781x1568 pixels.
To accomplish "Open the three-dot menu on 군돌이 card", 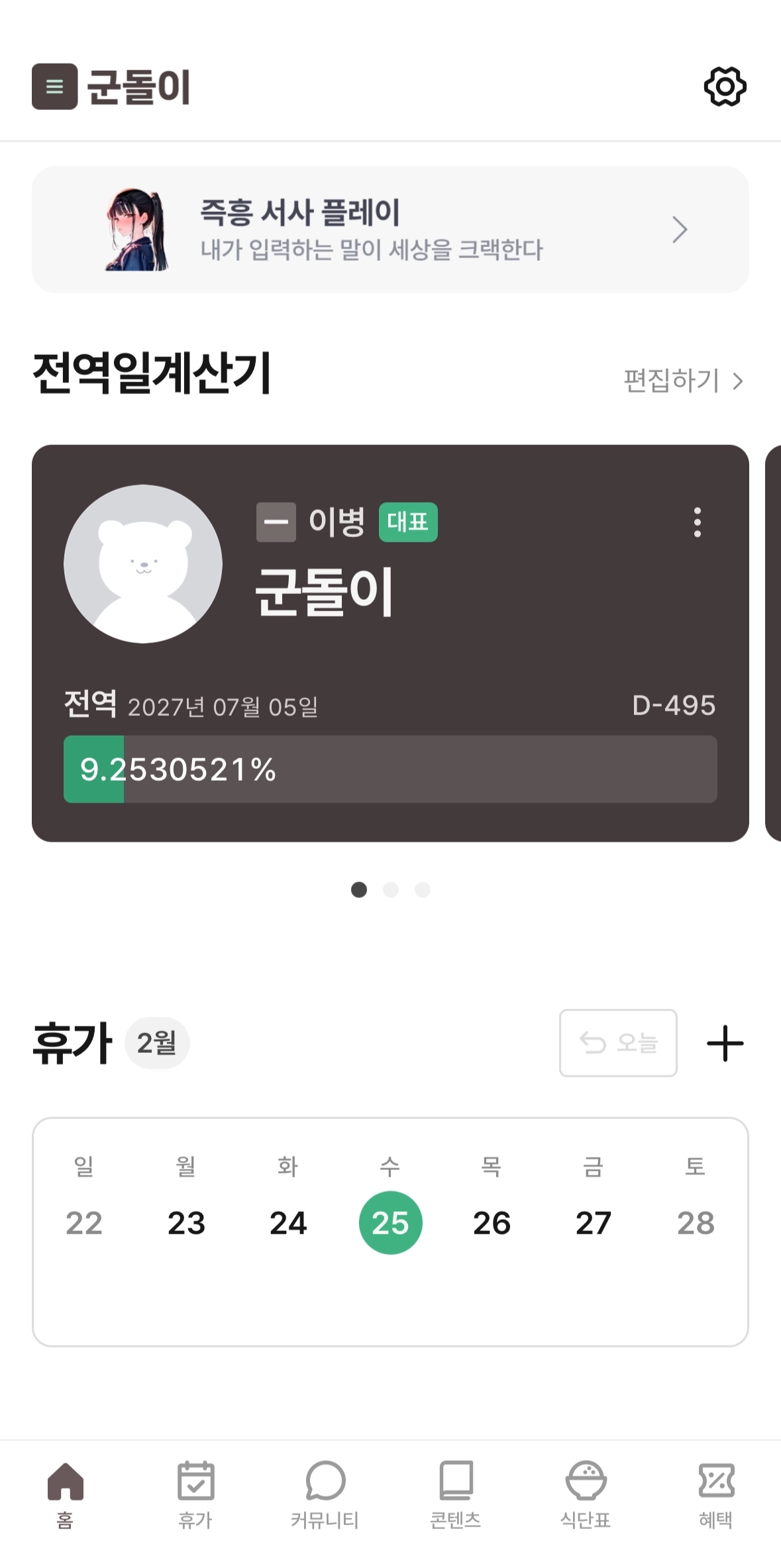I will [697, 522].
